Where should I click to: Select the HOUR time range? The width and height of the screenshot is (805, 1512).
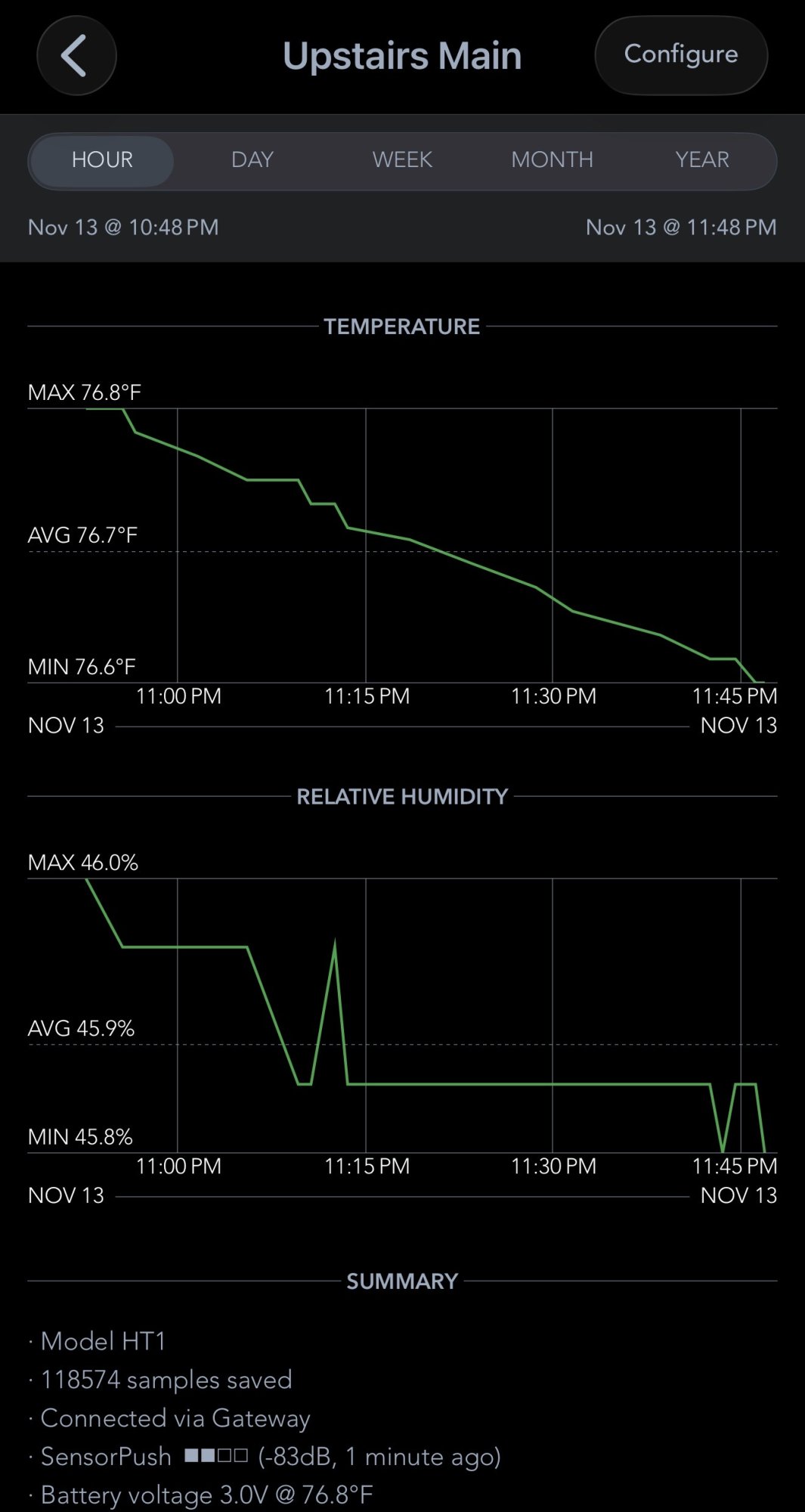coord(102,160)
